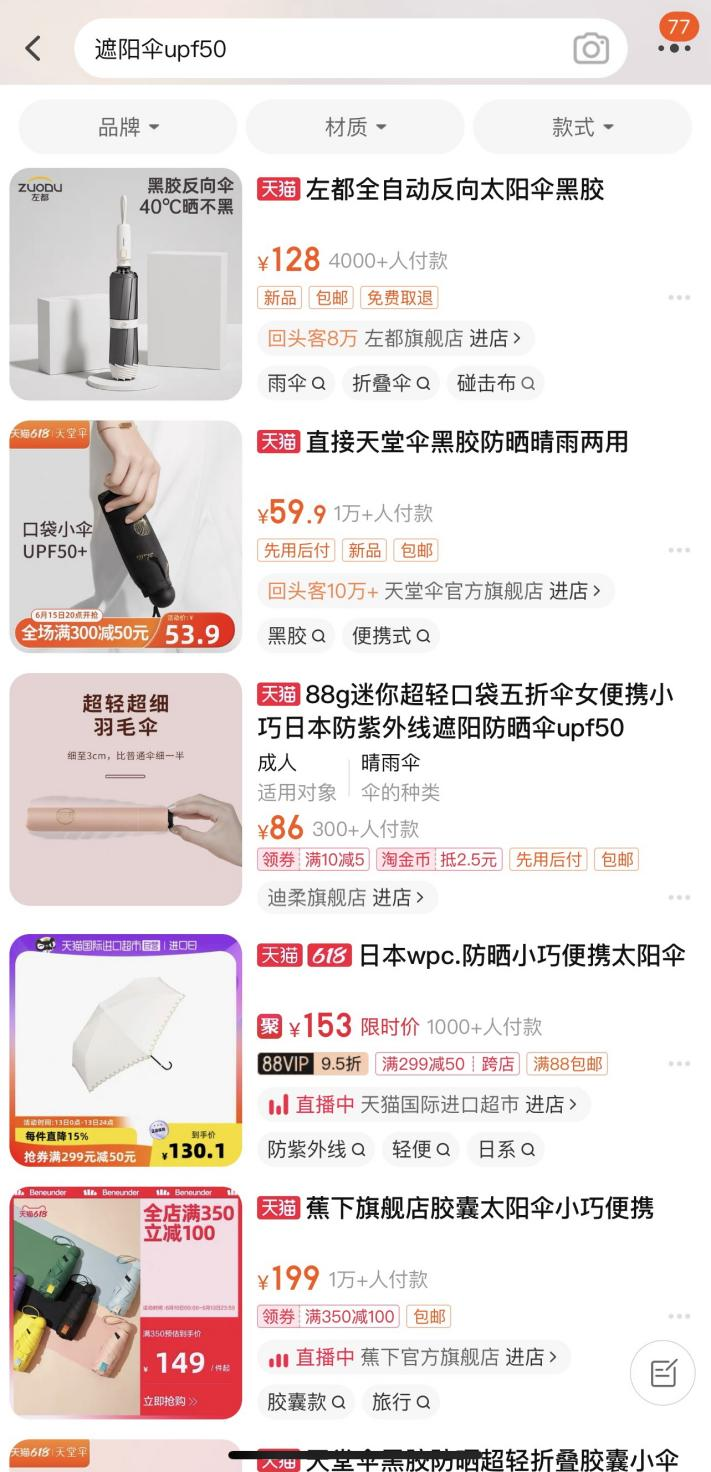The width and height of the screenshot is (711, 1472).
Task: Open the 天堂伞黑胶防晒晴雨两用 product
Action: (x=466, y=441)
